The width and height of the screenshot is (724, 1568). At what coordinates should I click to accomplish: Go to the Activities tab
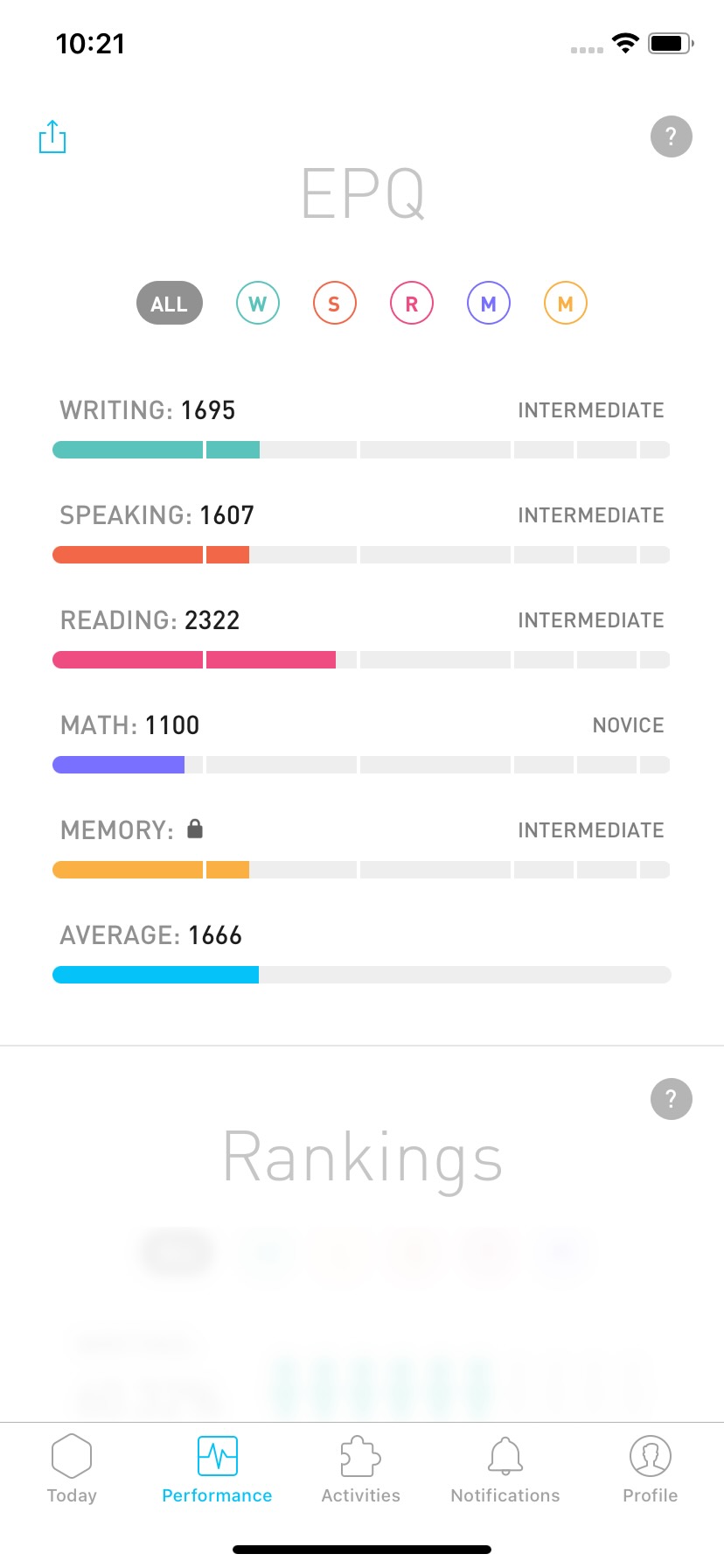click(361, 1470)
